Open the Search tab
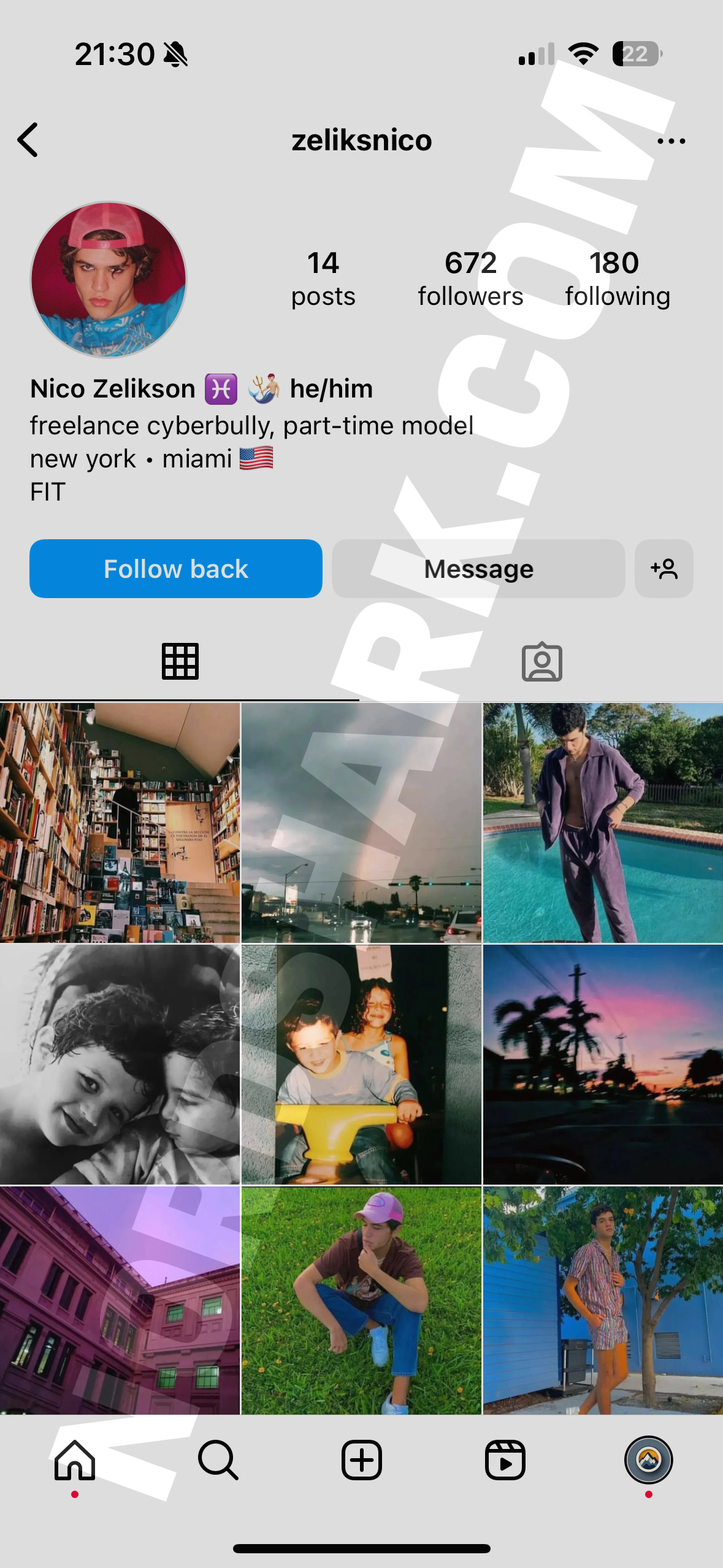723x1568 pixels. point(218,1460)
